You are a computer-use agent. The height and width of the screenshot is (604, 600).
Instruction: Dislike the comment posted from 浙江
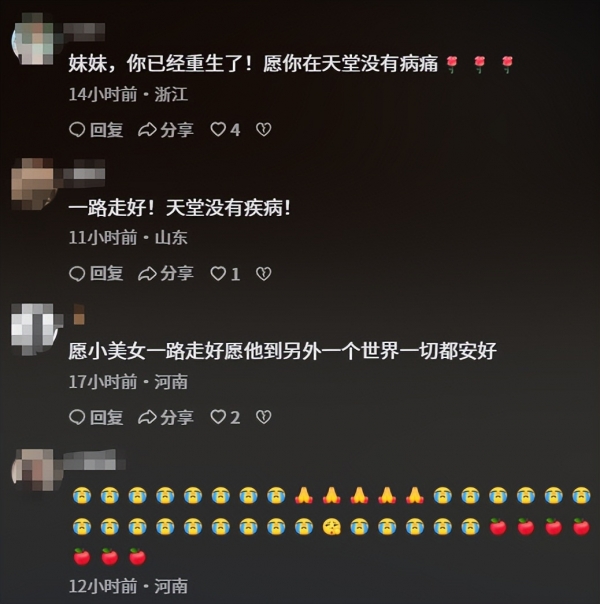pos(264,130)
